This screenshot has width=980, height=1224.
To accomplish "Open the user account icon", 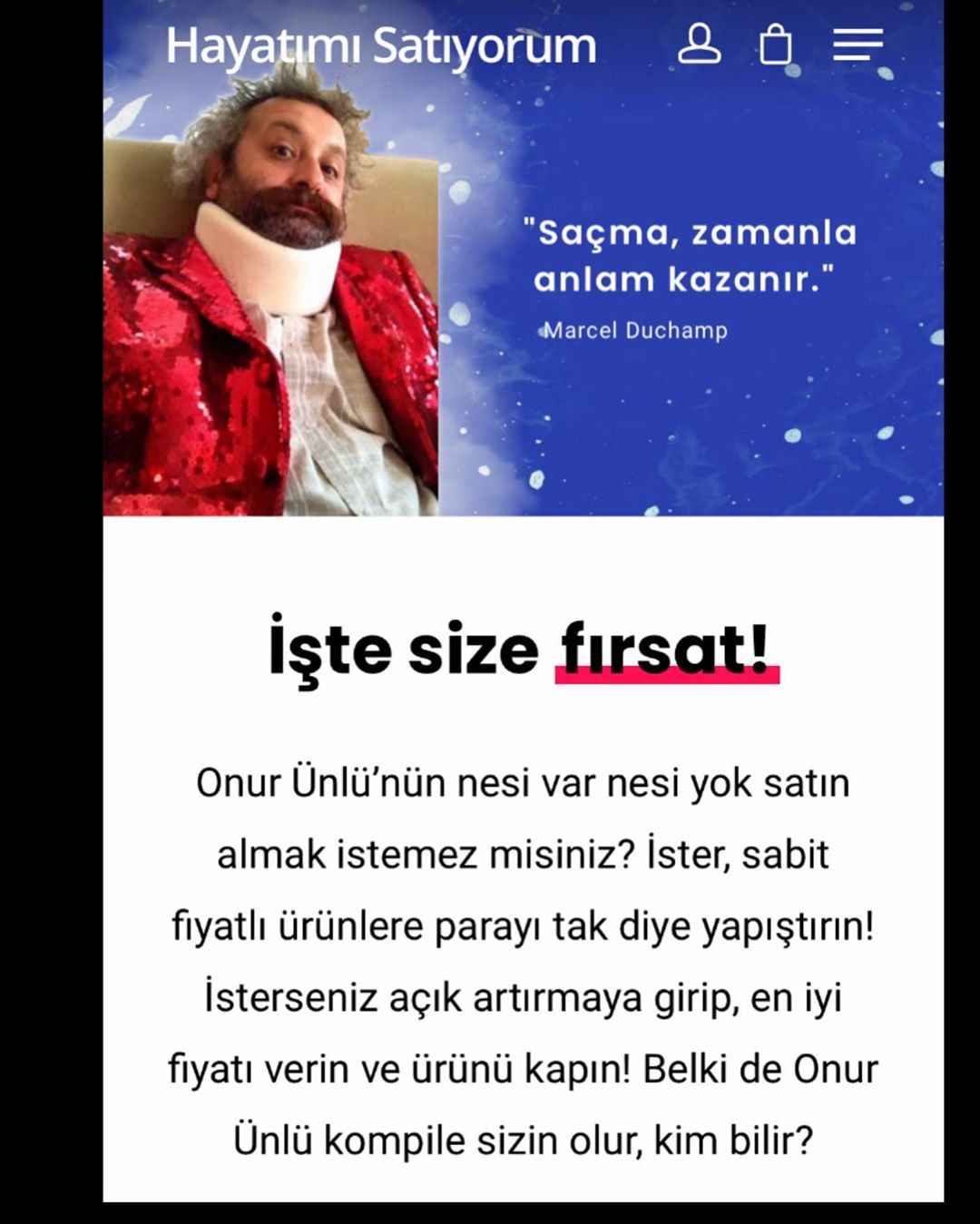I will pyautogui.click(x=699, y=44).
